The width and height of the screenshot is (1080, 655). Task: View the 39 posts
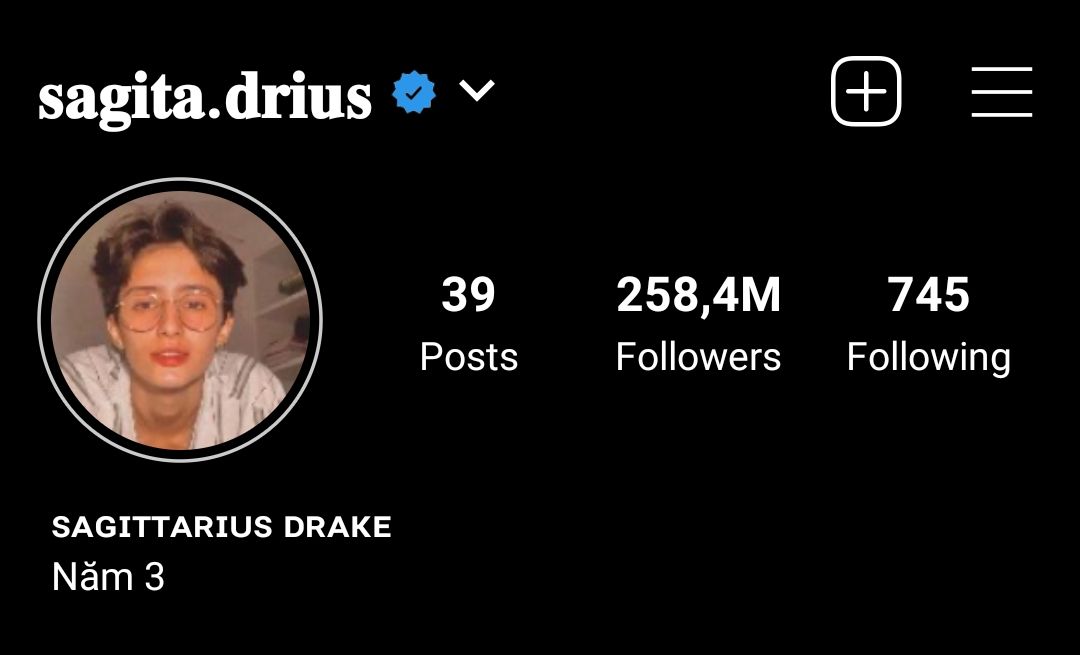(x=469, y=324)
